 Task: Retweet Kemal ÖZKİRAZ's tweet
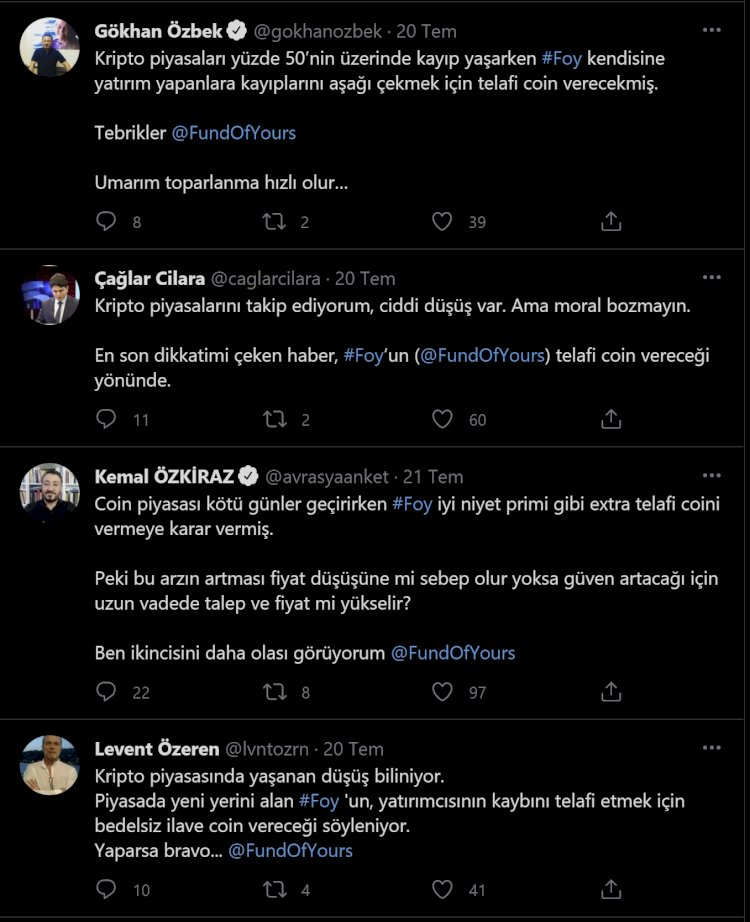click(274, 691)
